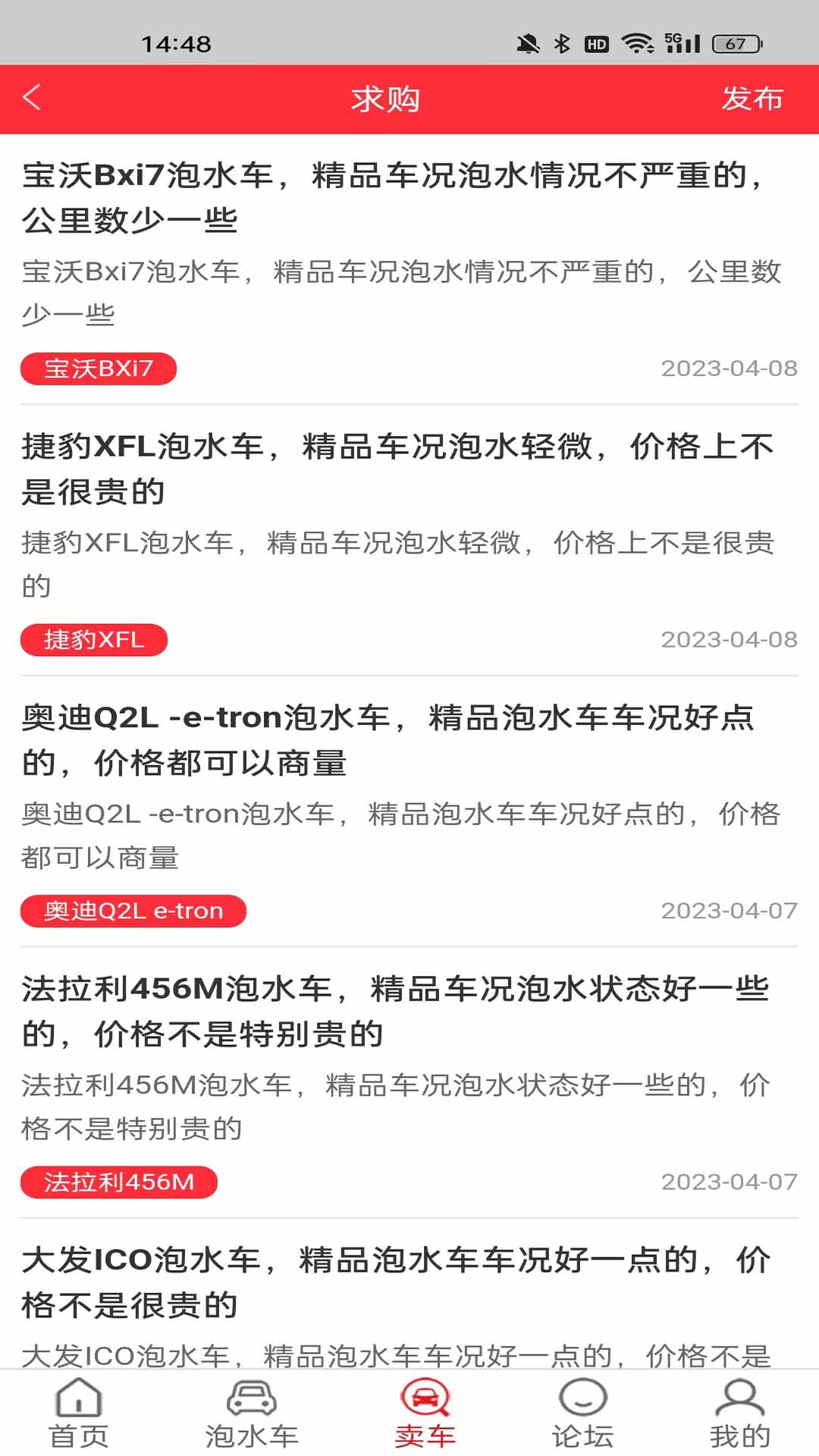
Task: Tap the 奥迪Q2L e-tron tag
Action: tap(133, 911)
